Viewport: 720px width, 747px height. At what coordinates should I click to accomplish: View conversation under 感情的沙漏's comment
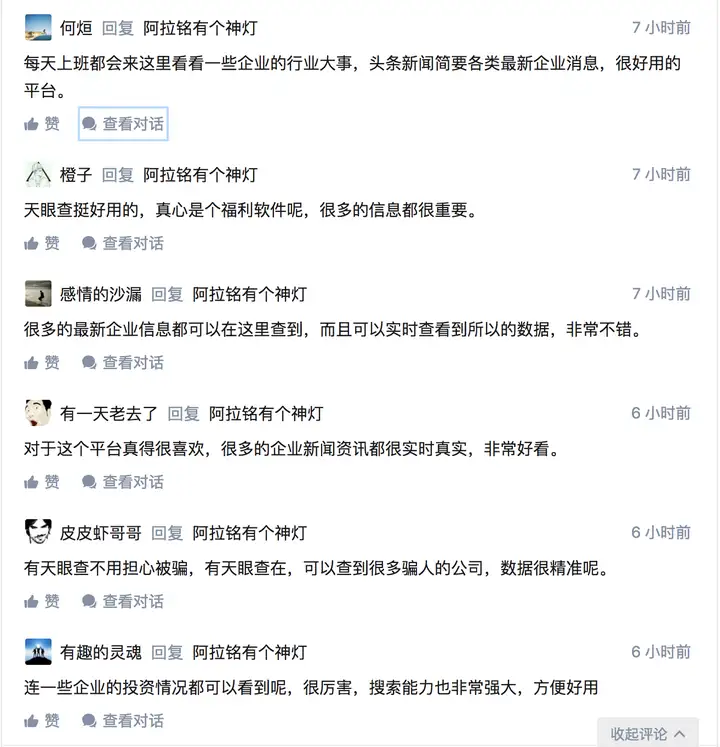click(123, 362)
